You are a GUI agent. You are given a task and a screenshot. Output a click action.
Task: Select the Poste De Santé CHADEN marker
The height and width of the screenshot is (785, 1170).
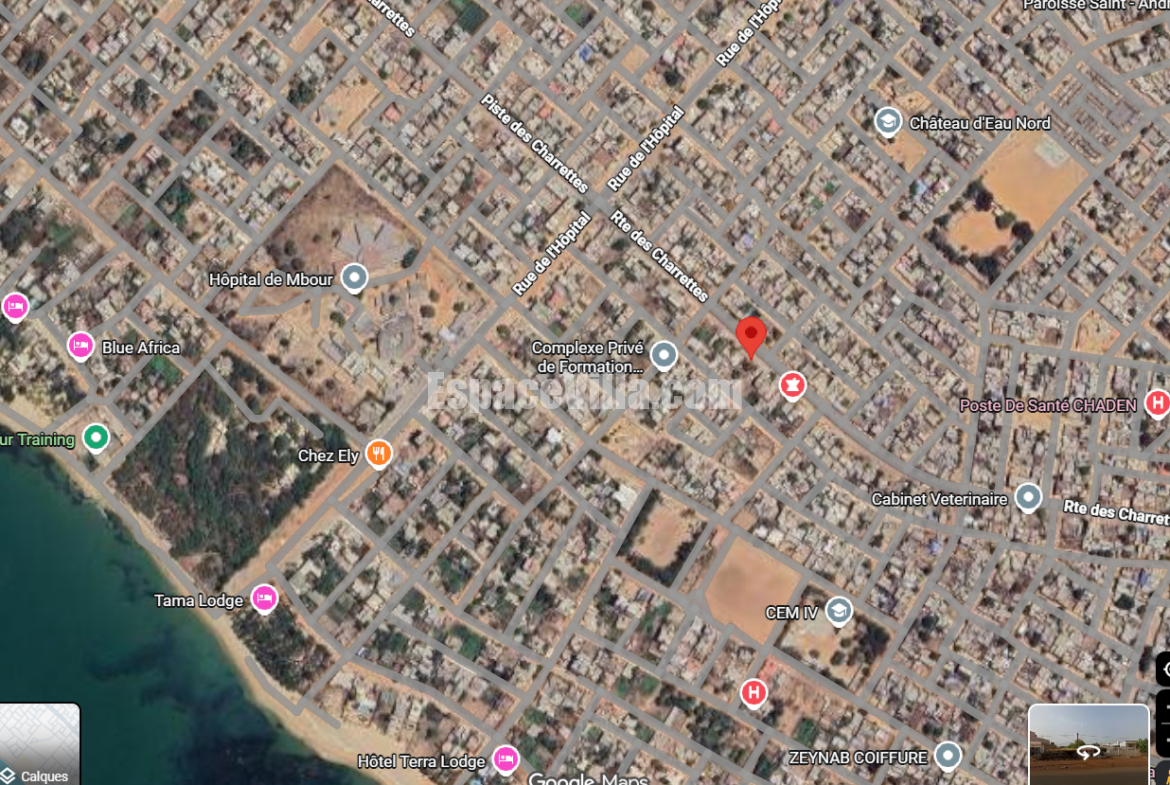click(x=1157, y=404)
